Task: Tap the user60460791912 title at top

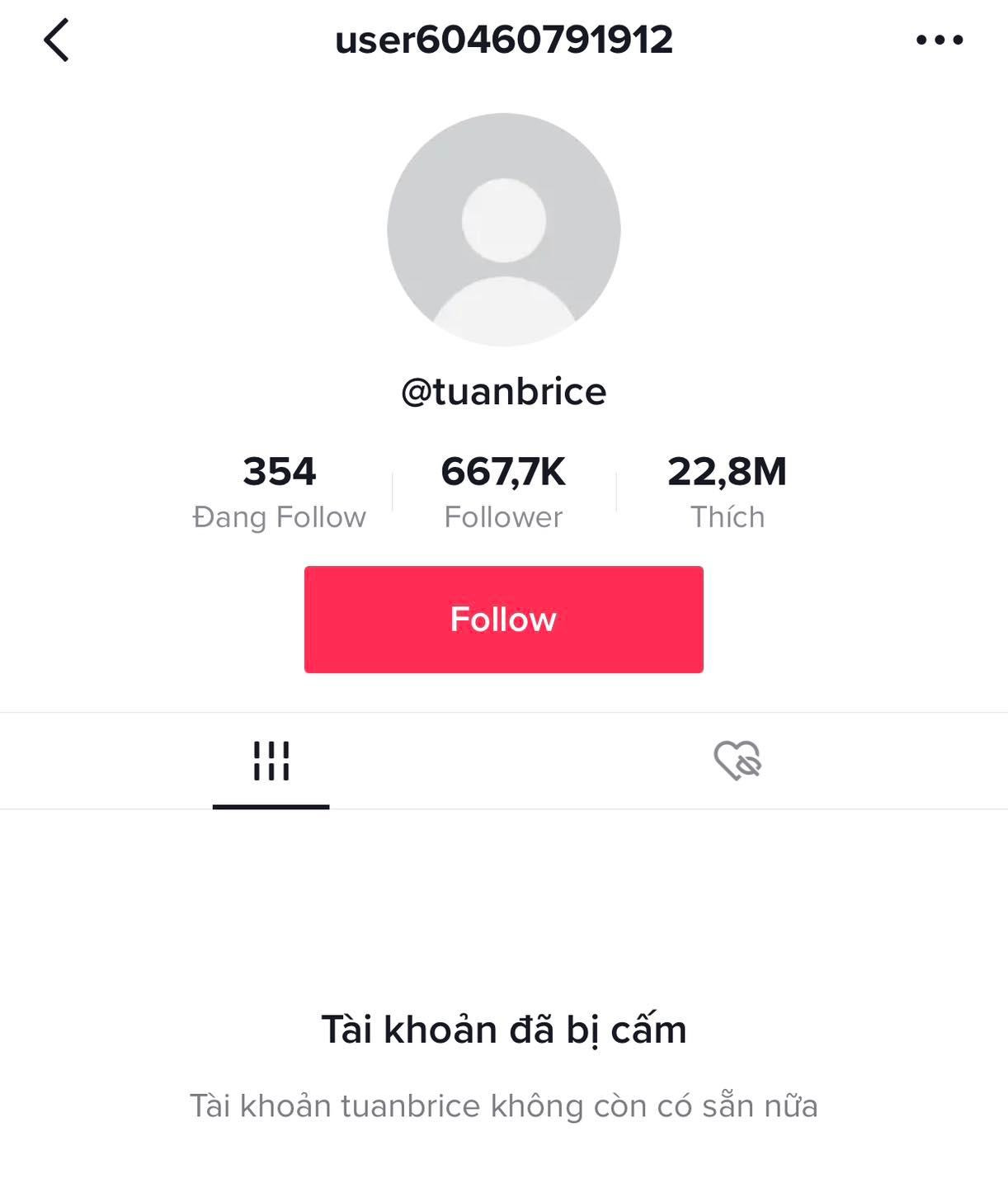Action: [x=504, y=37]
